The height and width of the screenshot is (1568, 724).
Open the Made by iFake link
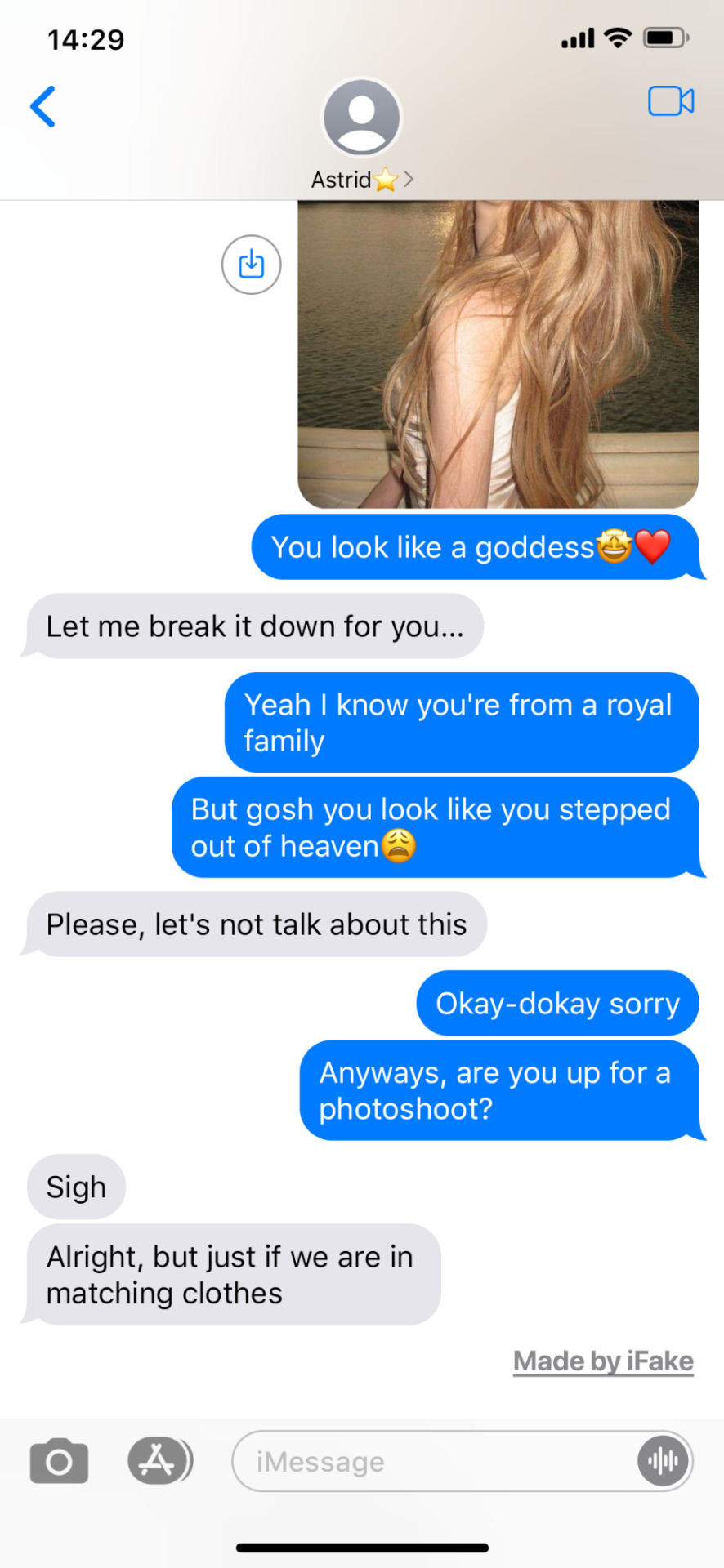pos(603,1361)
